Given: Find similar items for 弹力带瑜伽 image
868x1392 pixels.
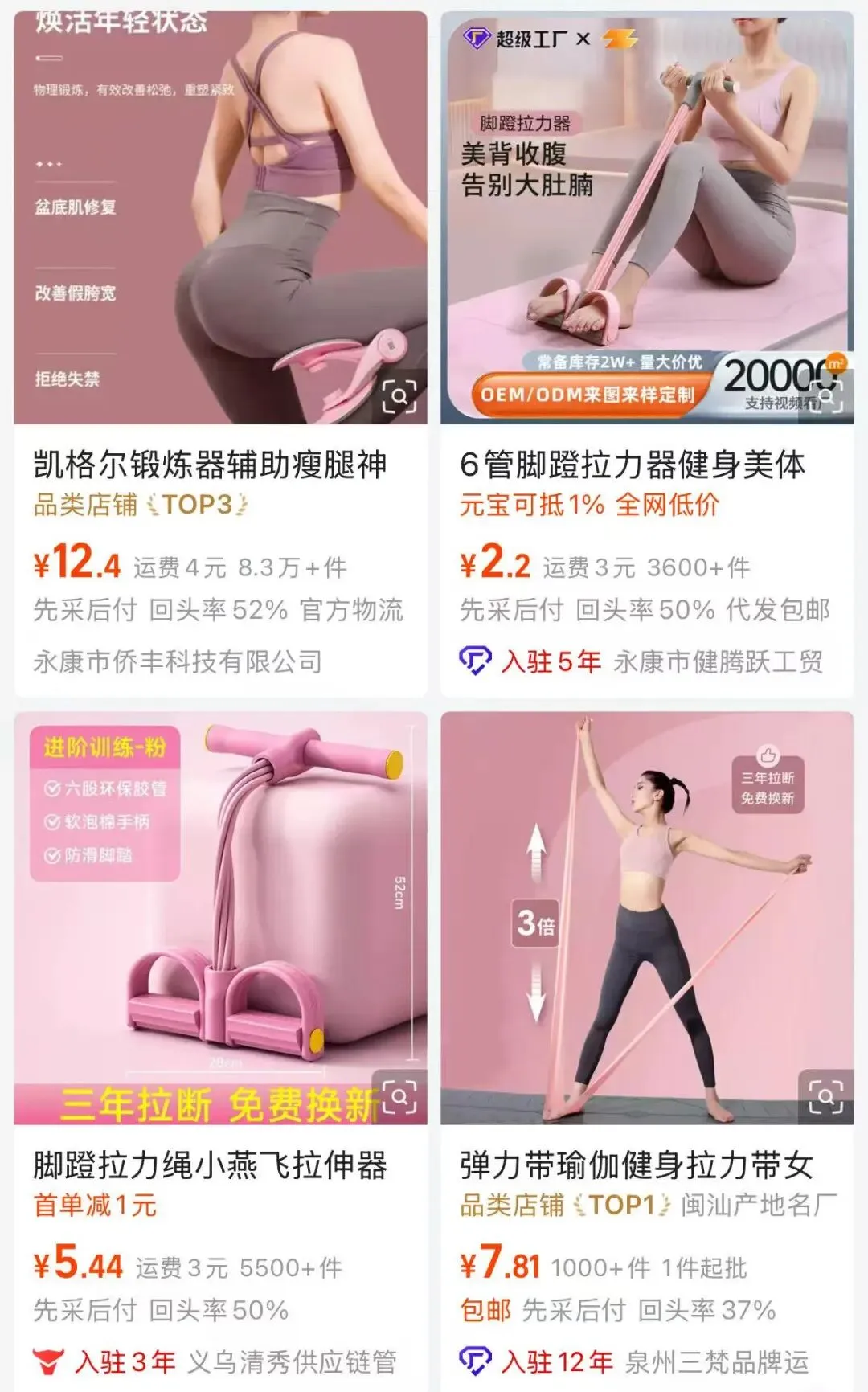Looking at the screenshot, I should 825,1096.
